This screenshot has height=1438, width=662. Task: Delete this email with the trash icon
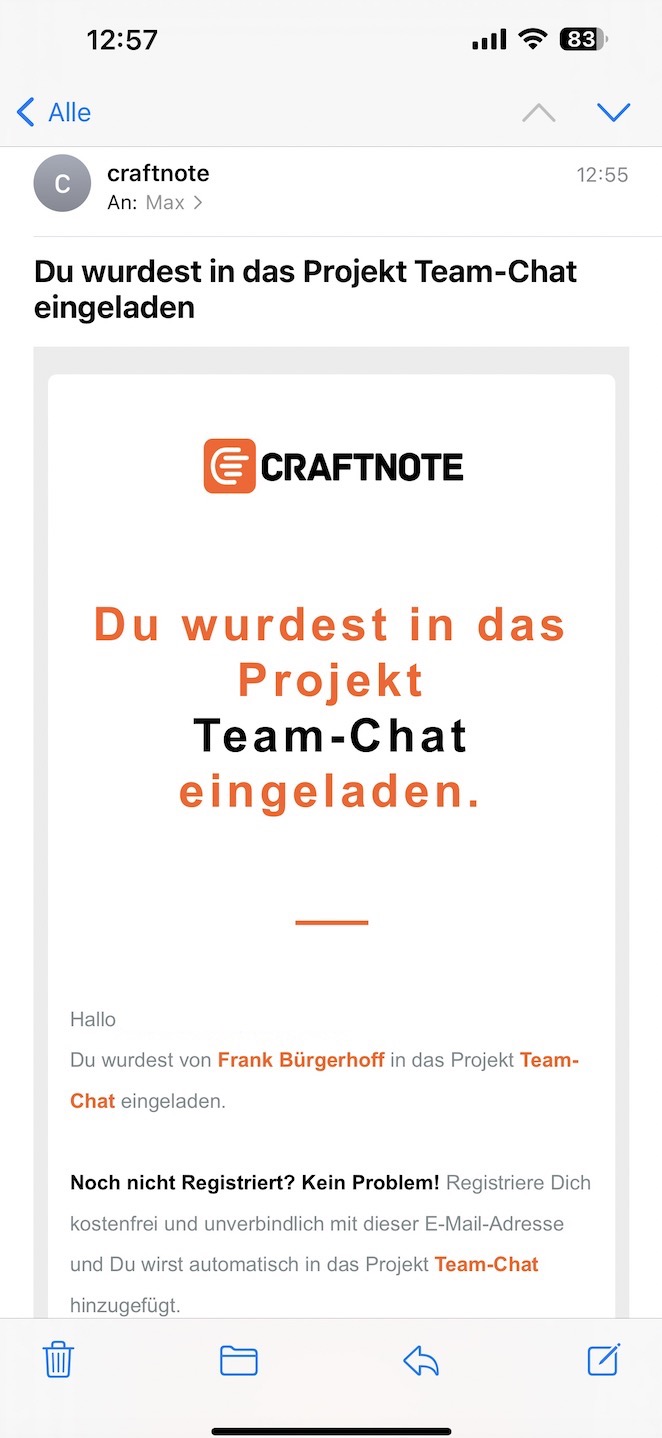tap(58, 1360)
